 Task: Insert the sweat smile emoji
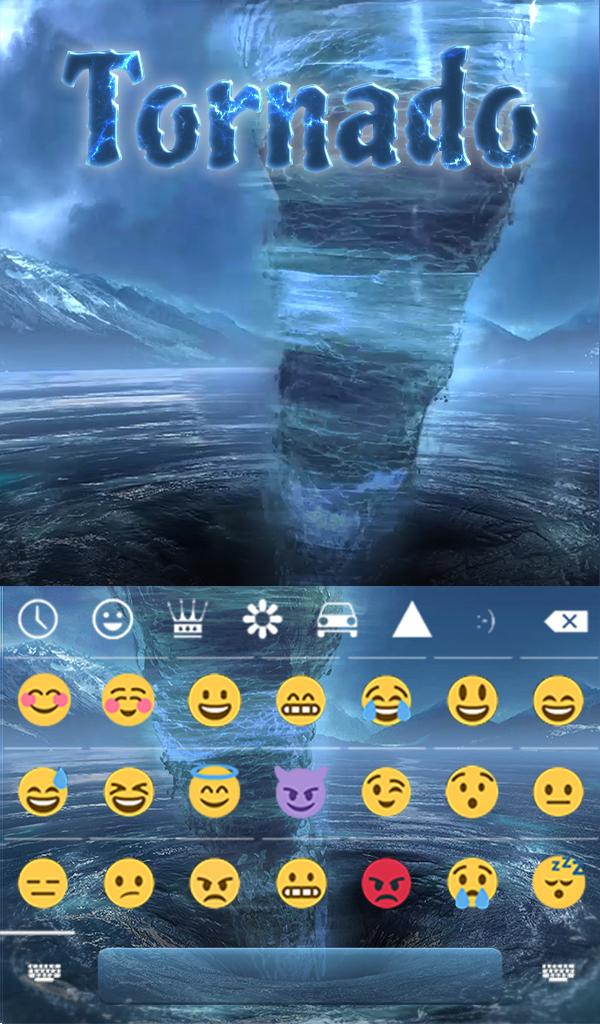tap(43, 792)
